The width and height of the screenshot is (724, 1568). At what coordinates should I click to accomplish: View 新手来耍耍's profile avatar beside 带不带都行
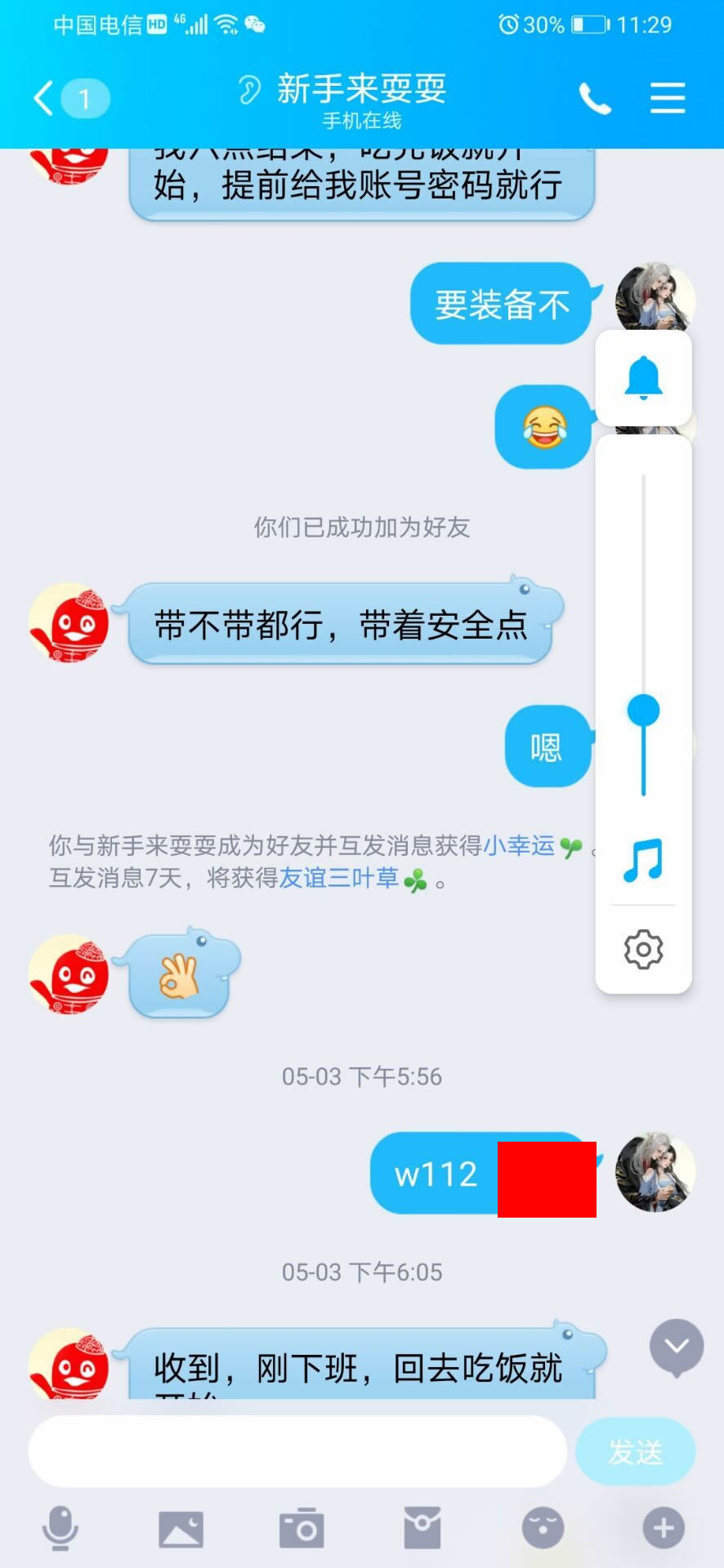coord(69,622)
